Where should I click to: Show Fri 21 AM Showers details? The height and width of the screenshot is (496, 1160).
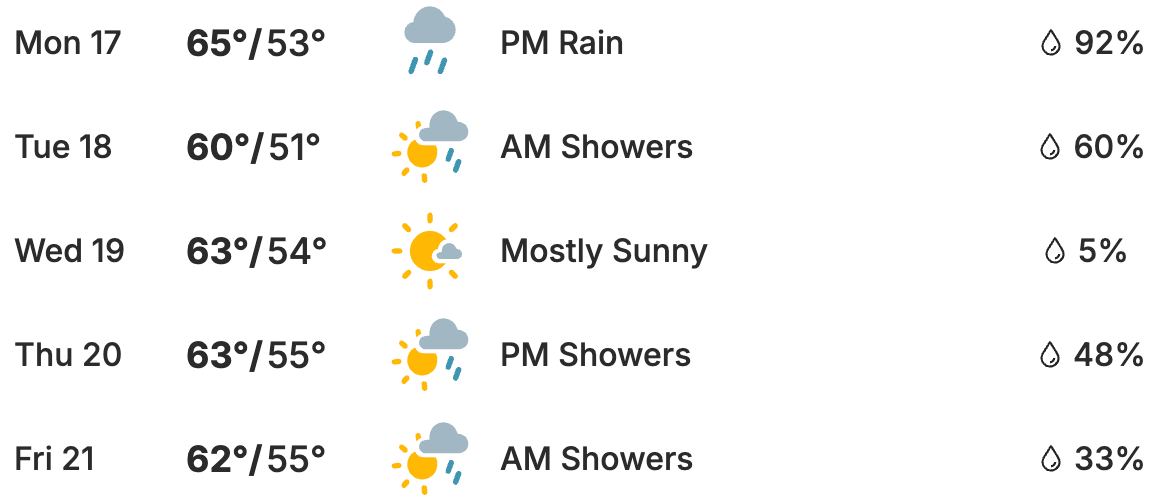(x=596, y=459)
